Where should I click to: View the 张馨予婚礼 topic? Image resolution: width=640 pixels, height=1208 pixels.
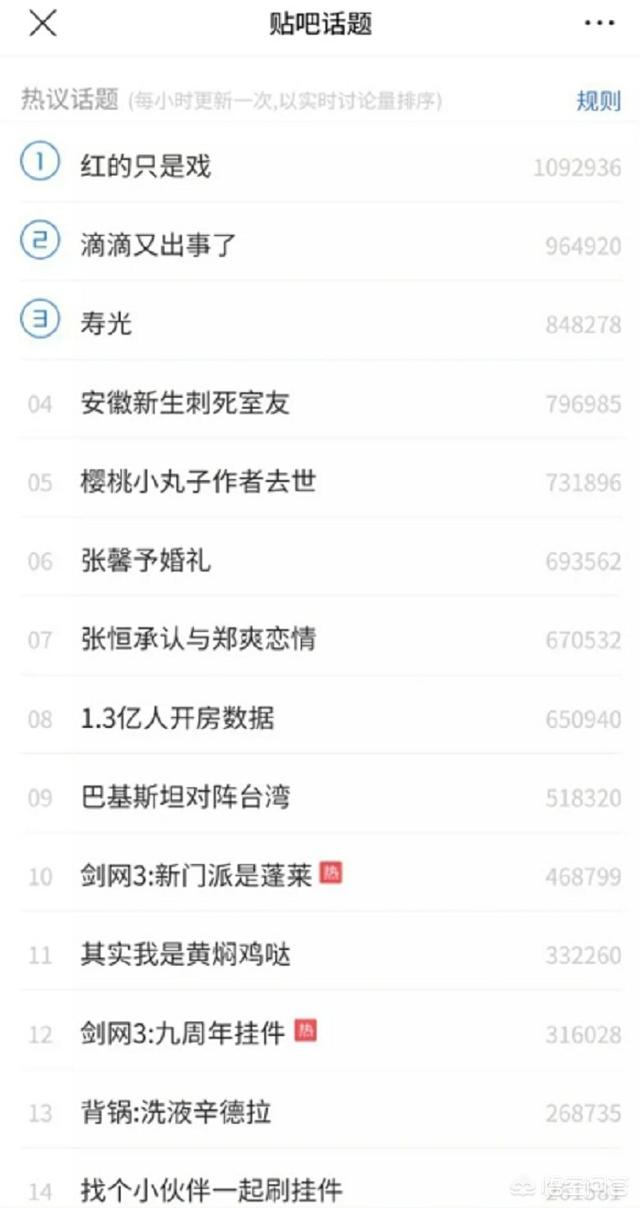[146, 561]
